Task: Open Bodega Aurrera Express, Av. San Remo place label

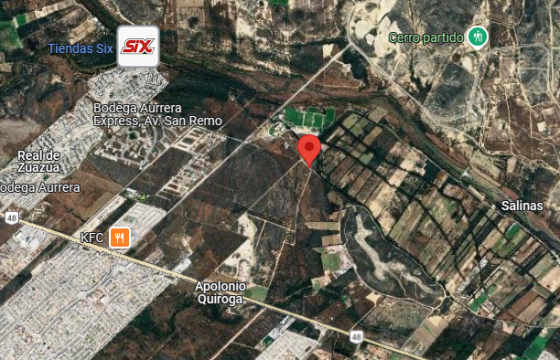Action: 158,115
